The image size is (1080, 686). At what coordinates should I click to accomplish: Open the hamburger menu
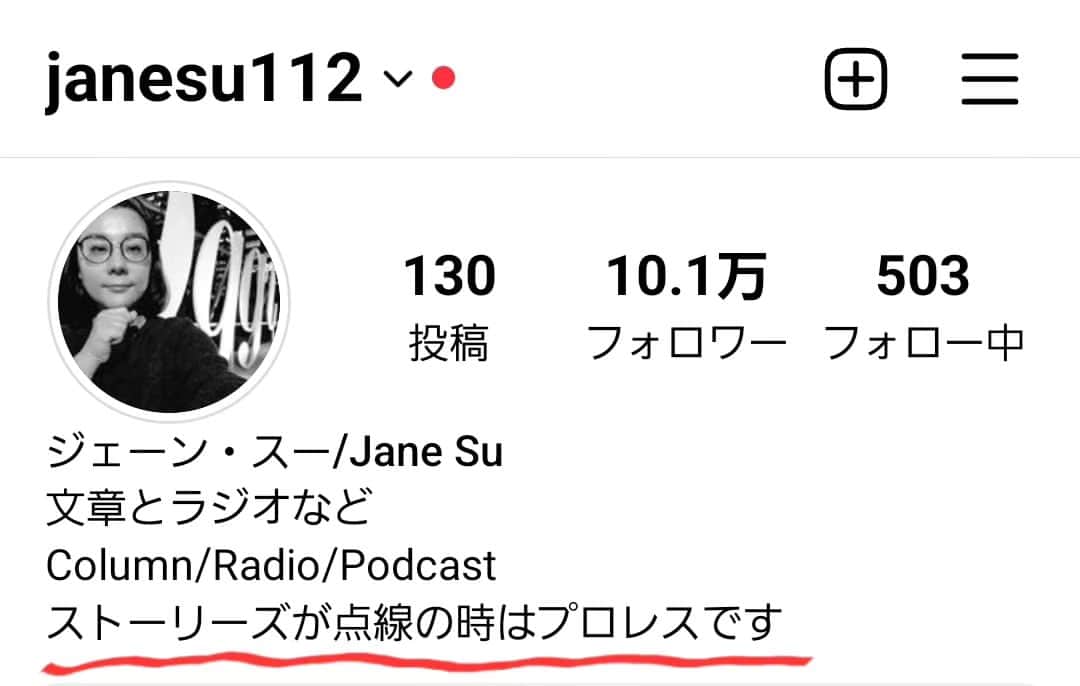(x=989, y=78)
